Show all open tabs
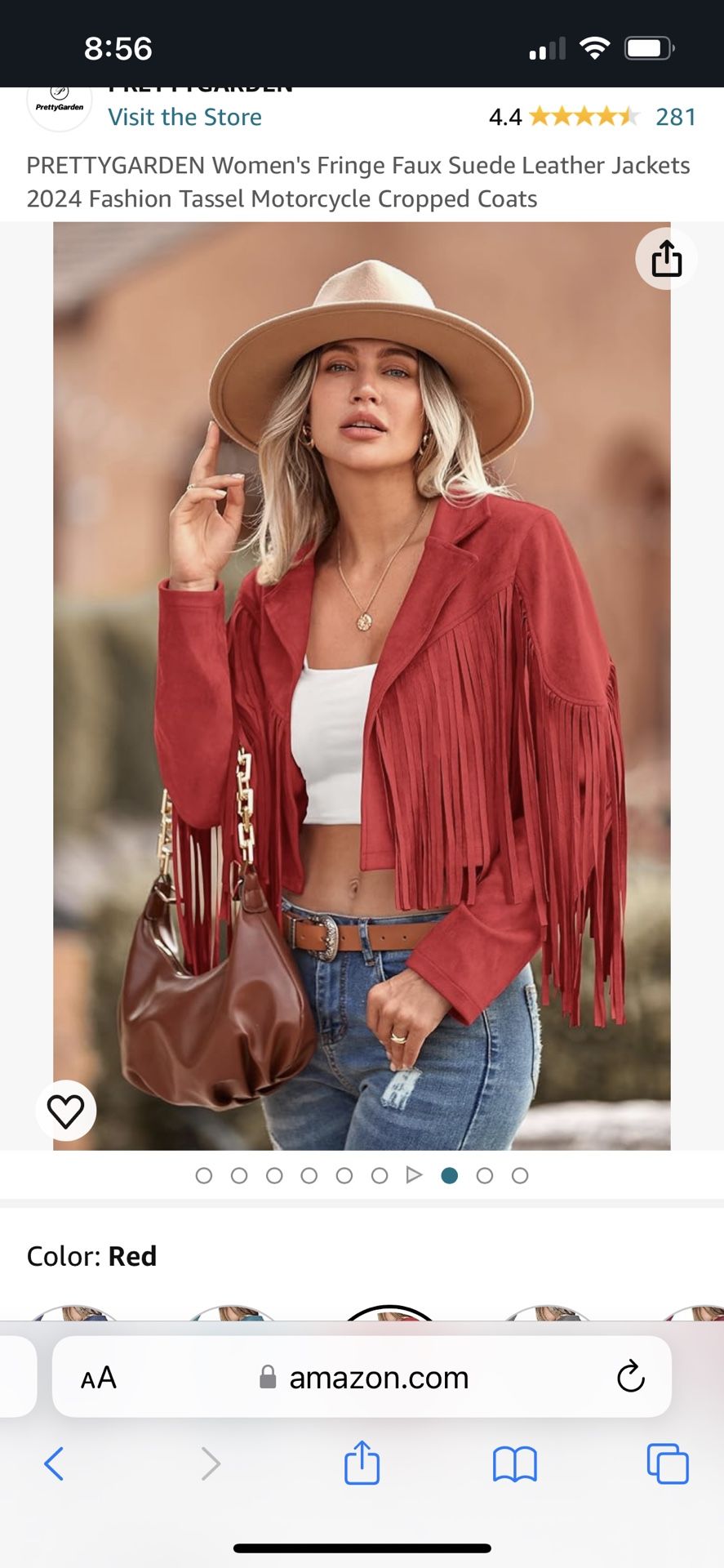 pyautogui.click(x=668, y=1463)
